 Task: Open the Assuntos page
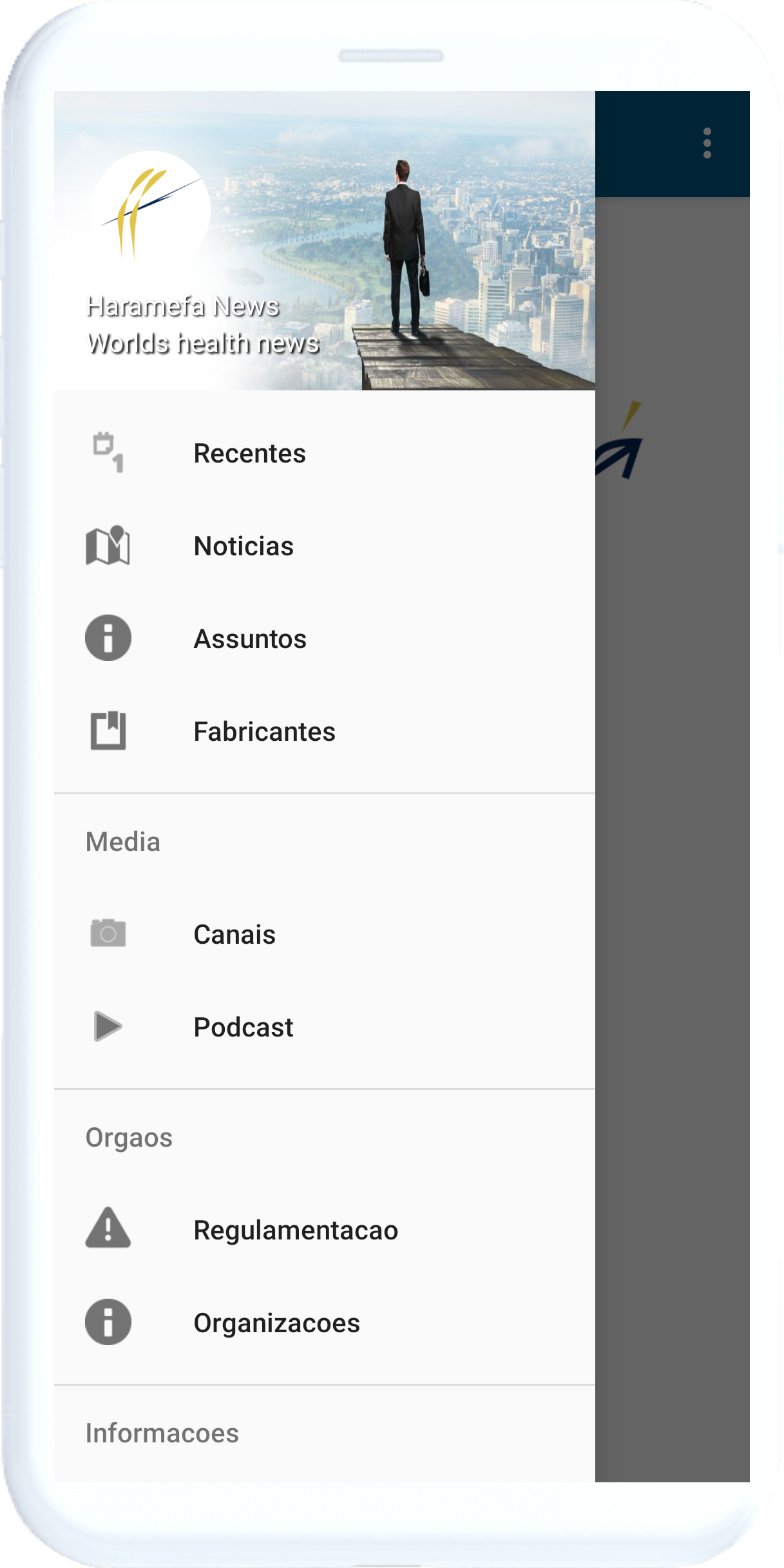251,638
